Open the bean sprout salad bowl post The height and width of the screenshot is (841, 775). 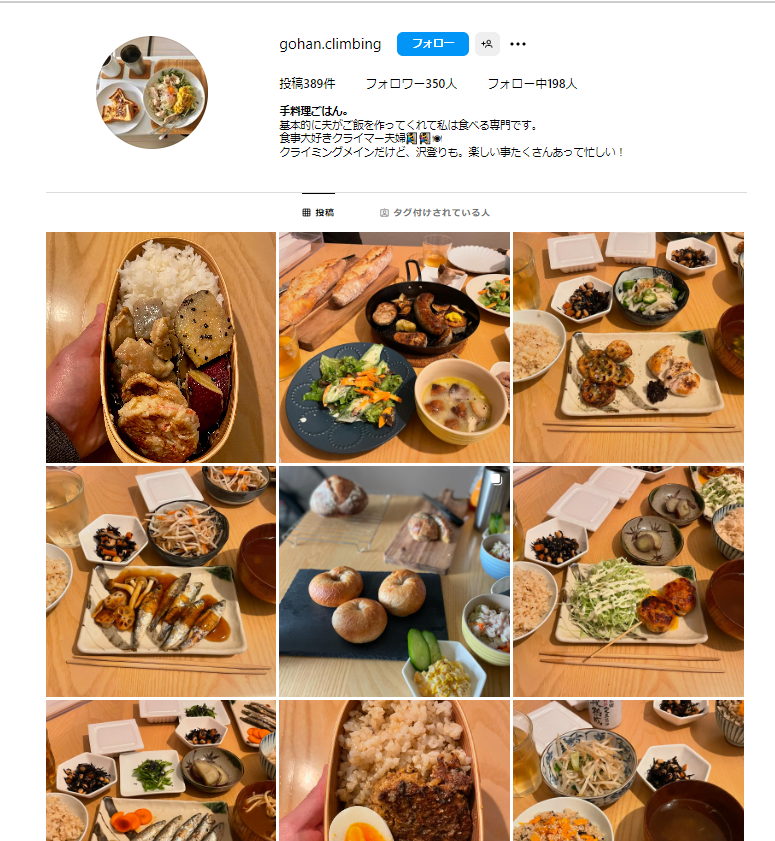point(628,770)
